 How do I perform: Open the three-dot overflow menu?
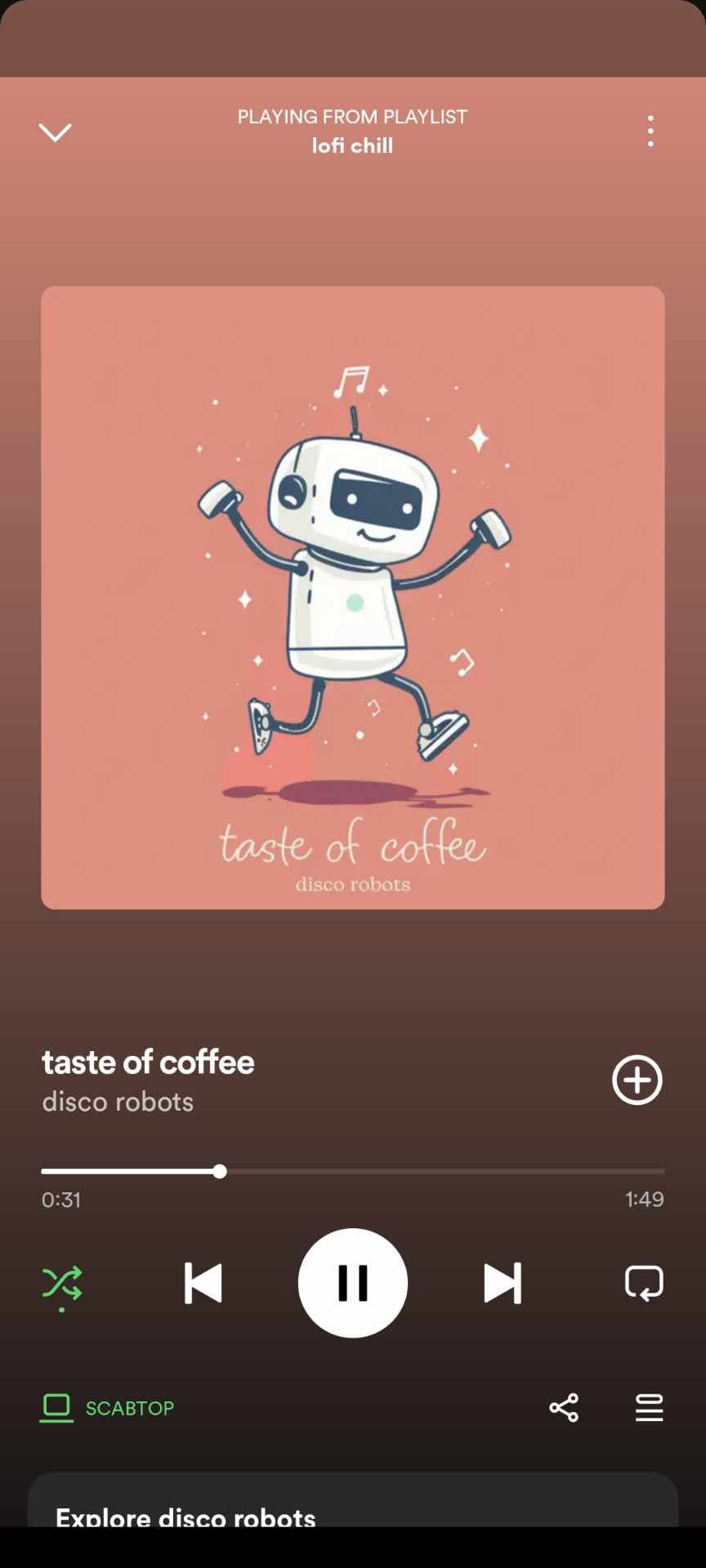point(650,131)
